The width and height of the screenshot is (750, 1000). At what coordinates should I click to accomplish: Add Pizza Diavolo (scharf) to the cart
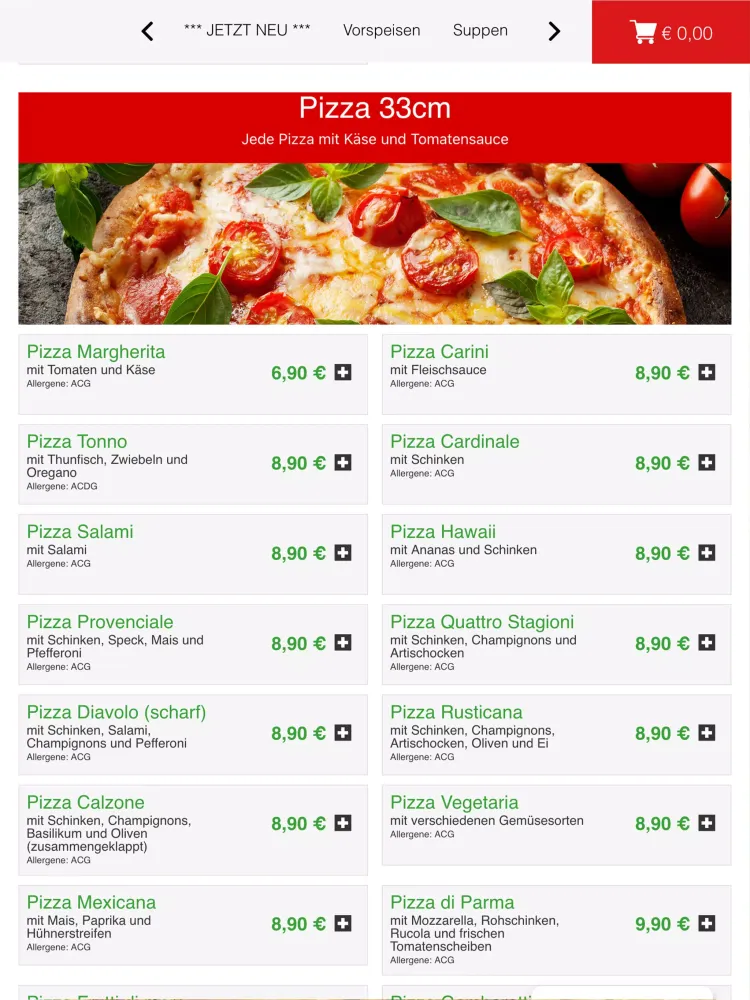click(x=343, y=733)
